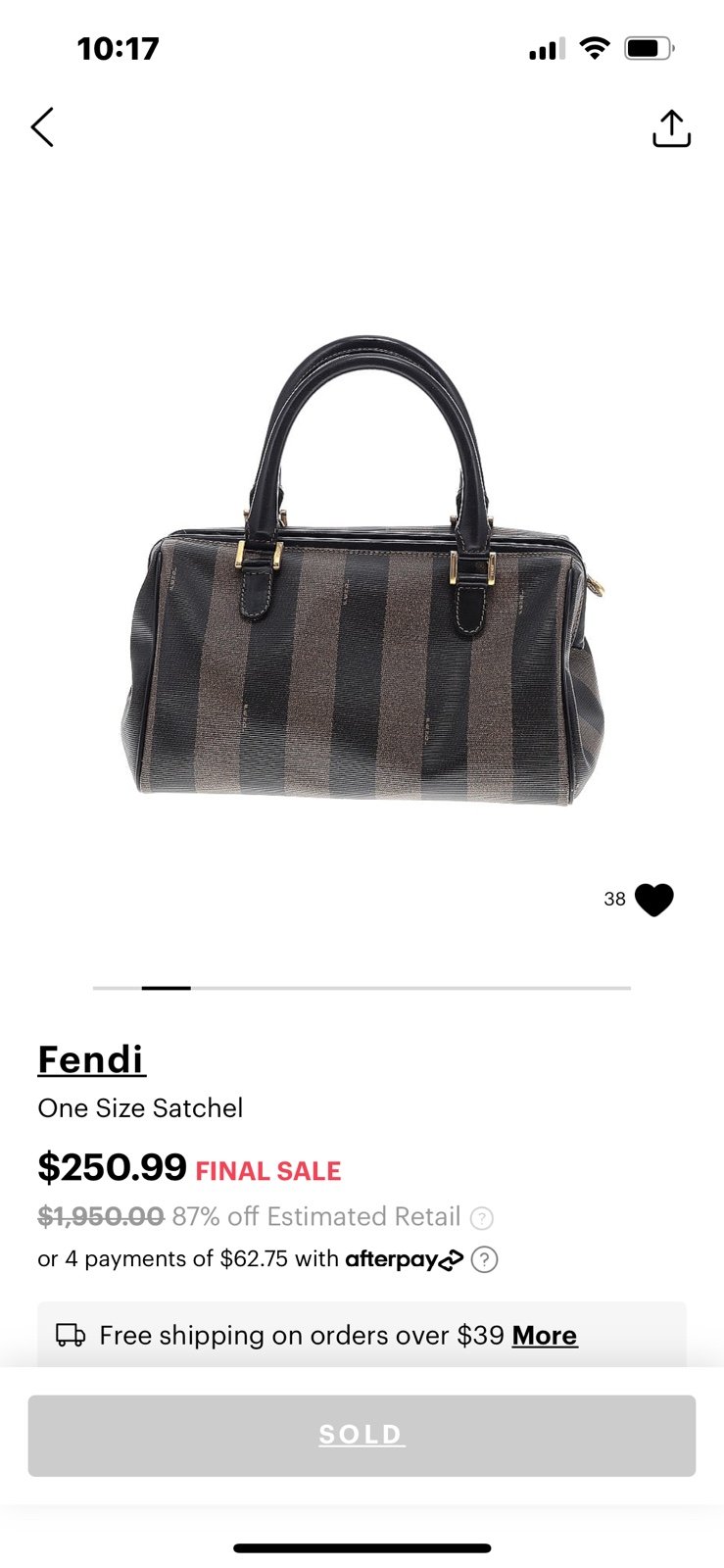Open the satchel product photo

coord(363,572)
